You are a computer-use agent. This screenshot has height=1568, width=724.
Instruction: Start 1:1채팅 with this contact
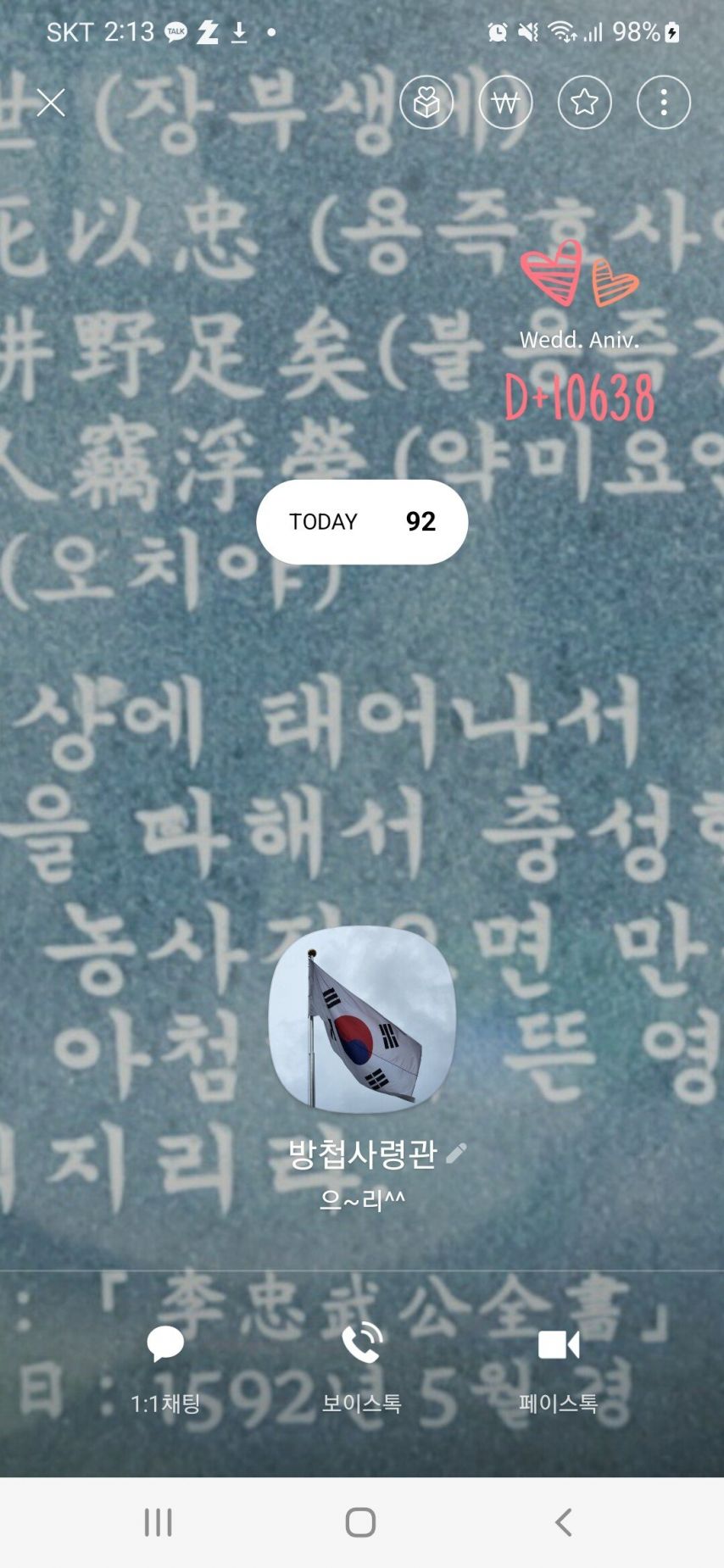tap(165, 1364)
